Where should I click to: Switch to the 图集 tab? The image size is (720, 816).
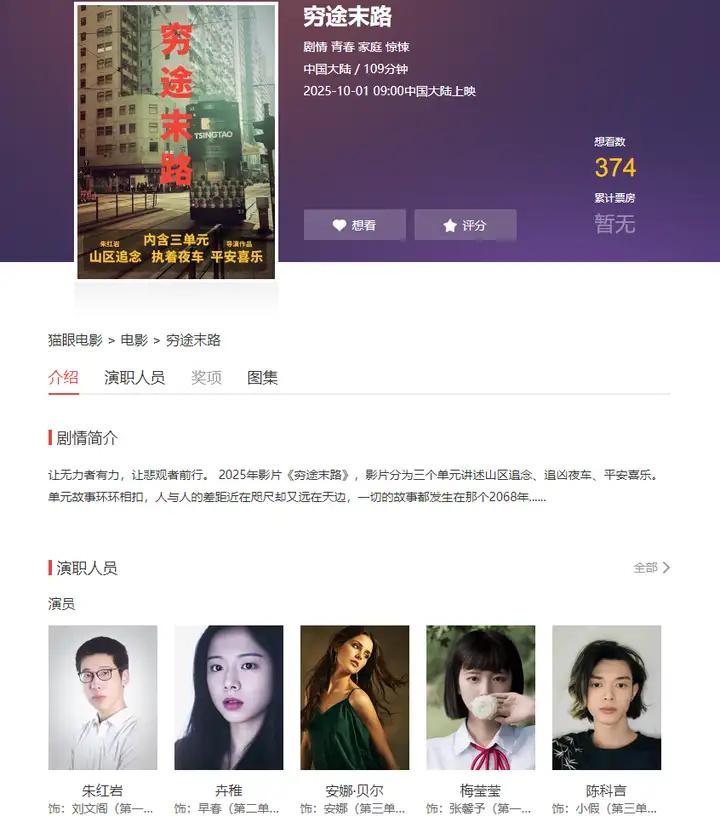pyautogui.click(x=262, y=377)
